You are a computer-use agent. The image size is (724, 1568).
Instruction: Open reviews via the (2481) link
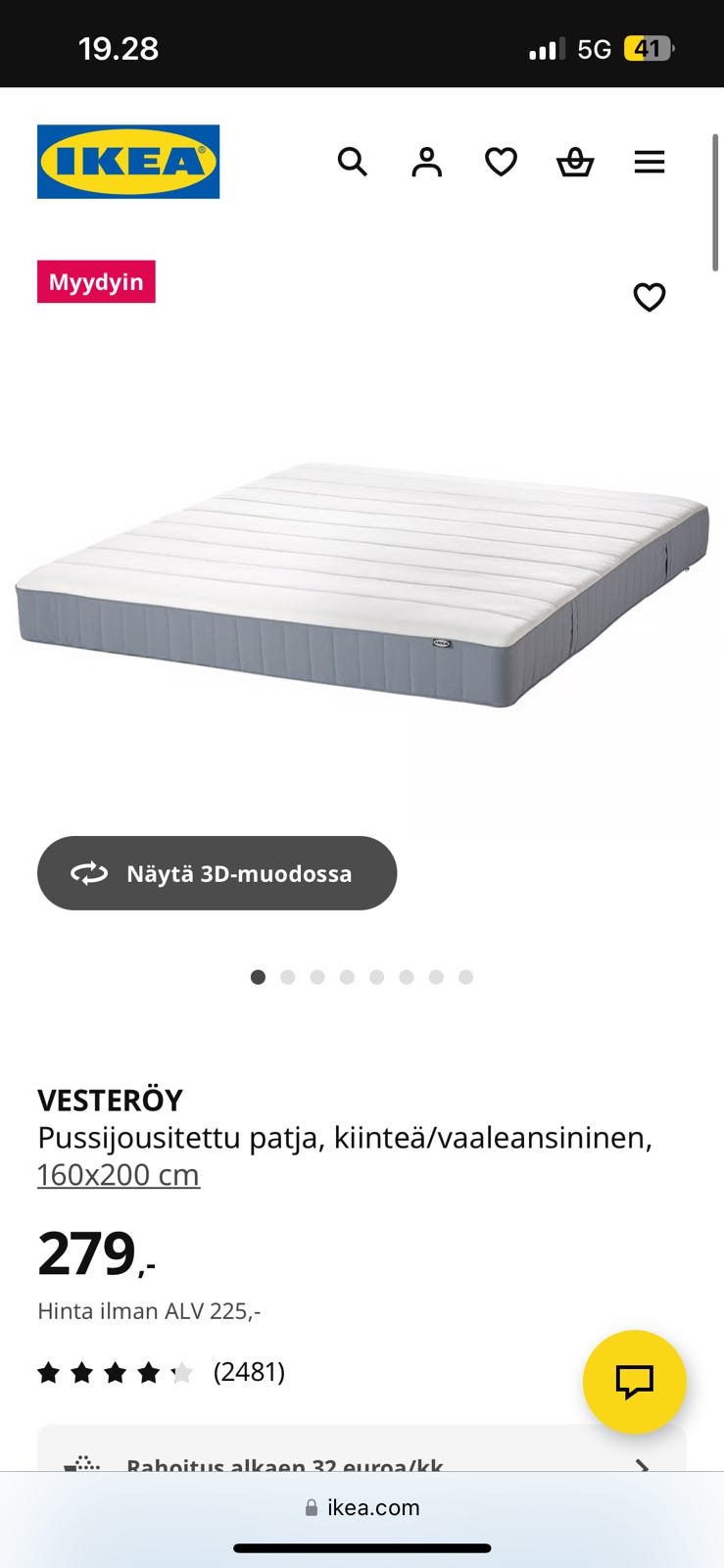[x=250, y=1372]
